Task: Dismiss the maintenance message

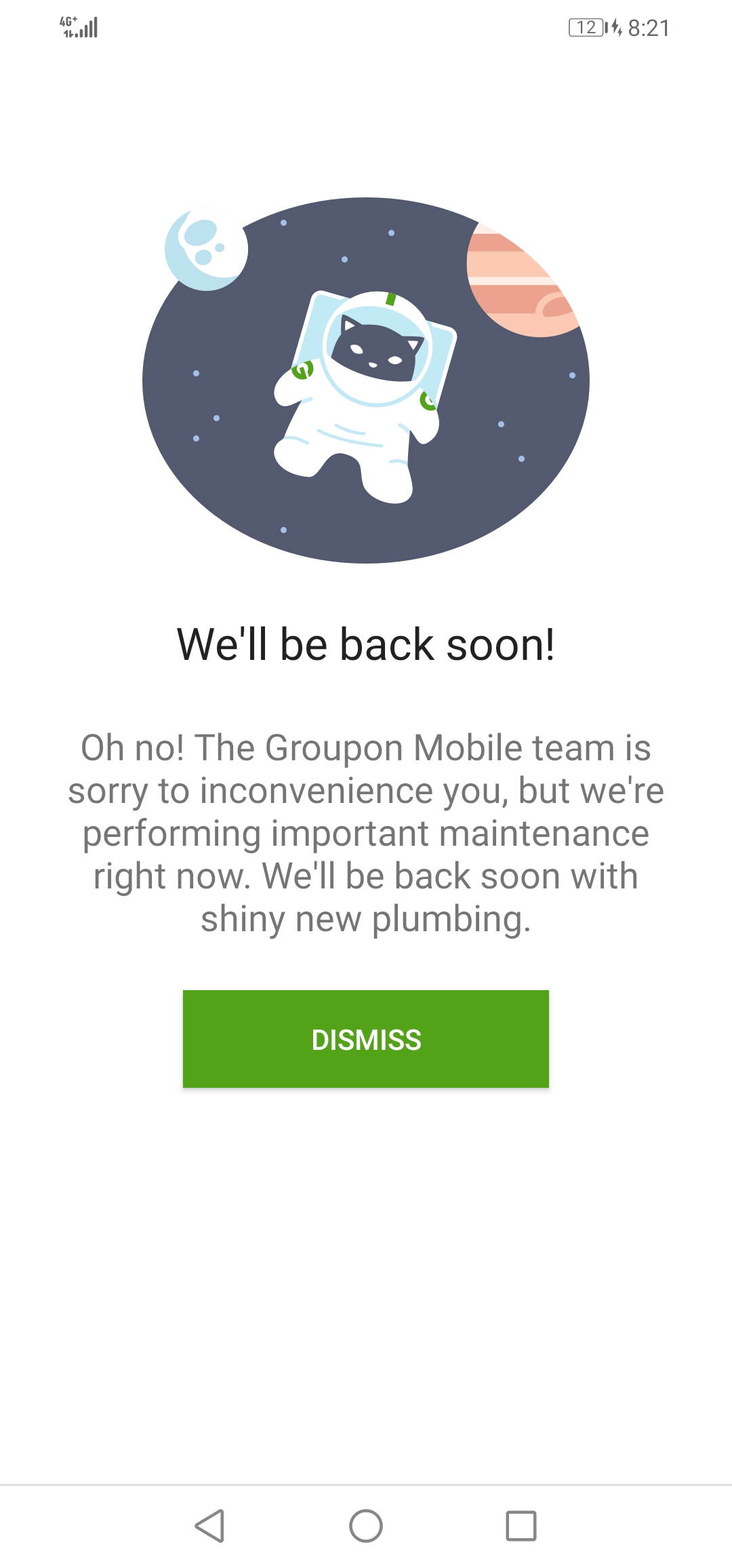Action: (366, 1039)
